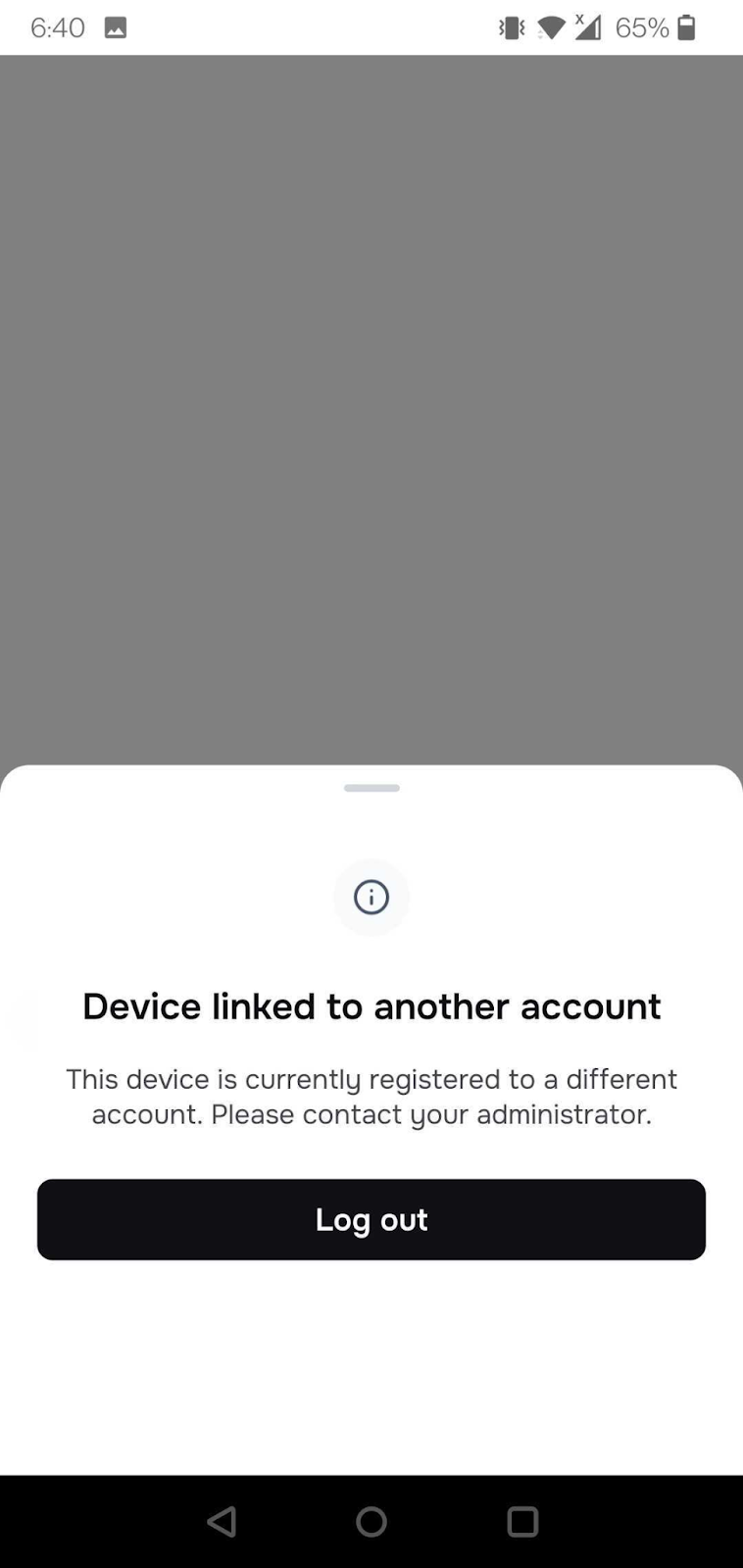Viewport: 743px width, 1568px height.
Task: Go to the home screen
Action: 371,1521
